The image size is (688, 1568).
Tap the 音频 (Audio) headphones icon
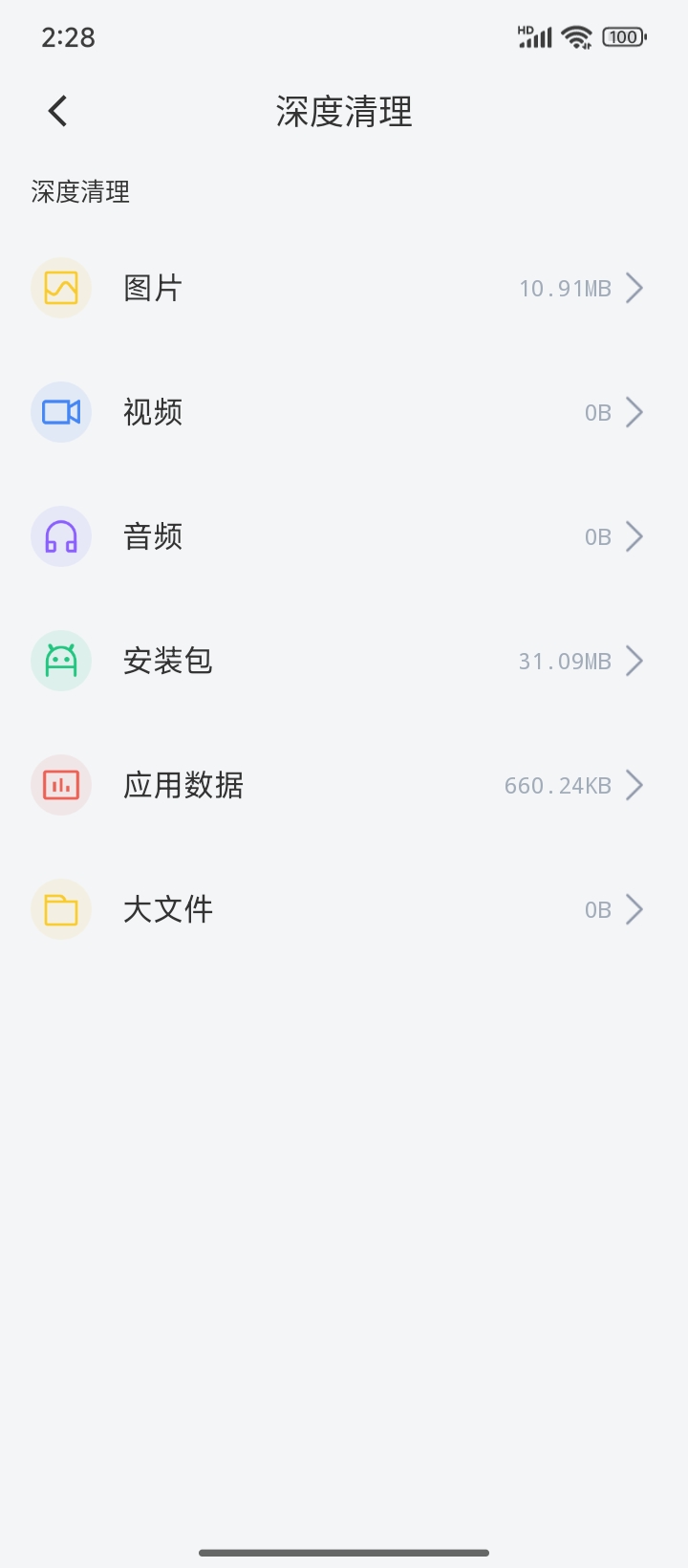[x=60, y=536]
